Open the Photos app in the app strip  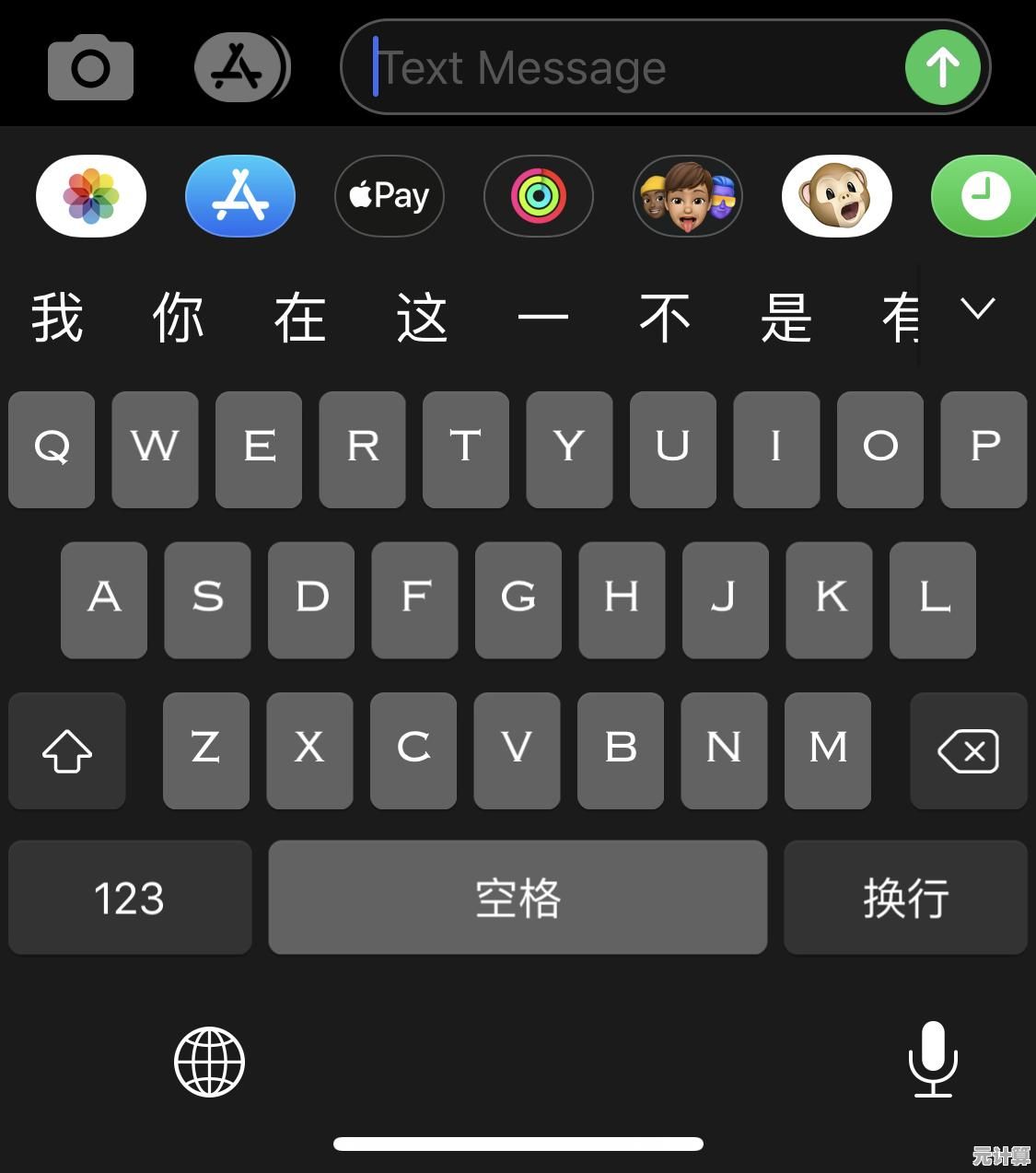click(x=91, y=196)
